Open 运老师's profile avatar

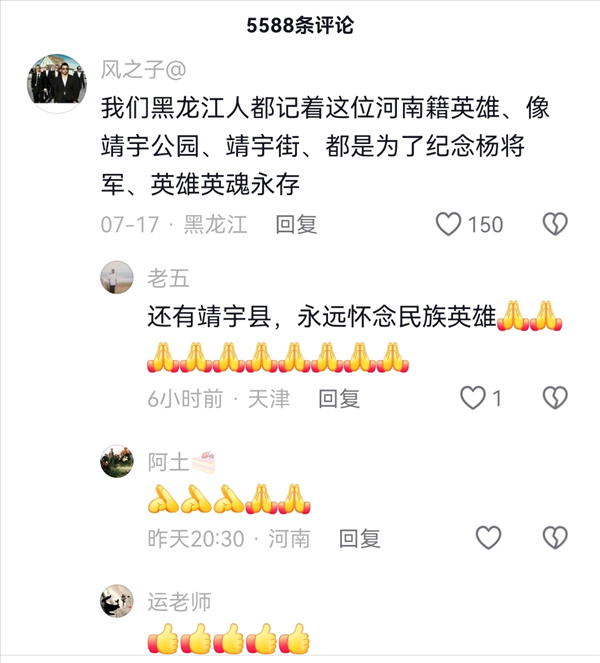(x=117, y=601)
